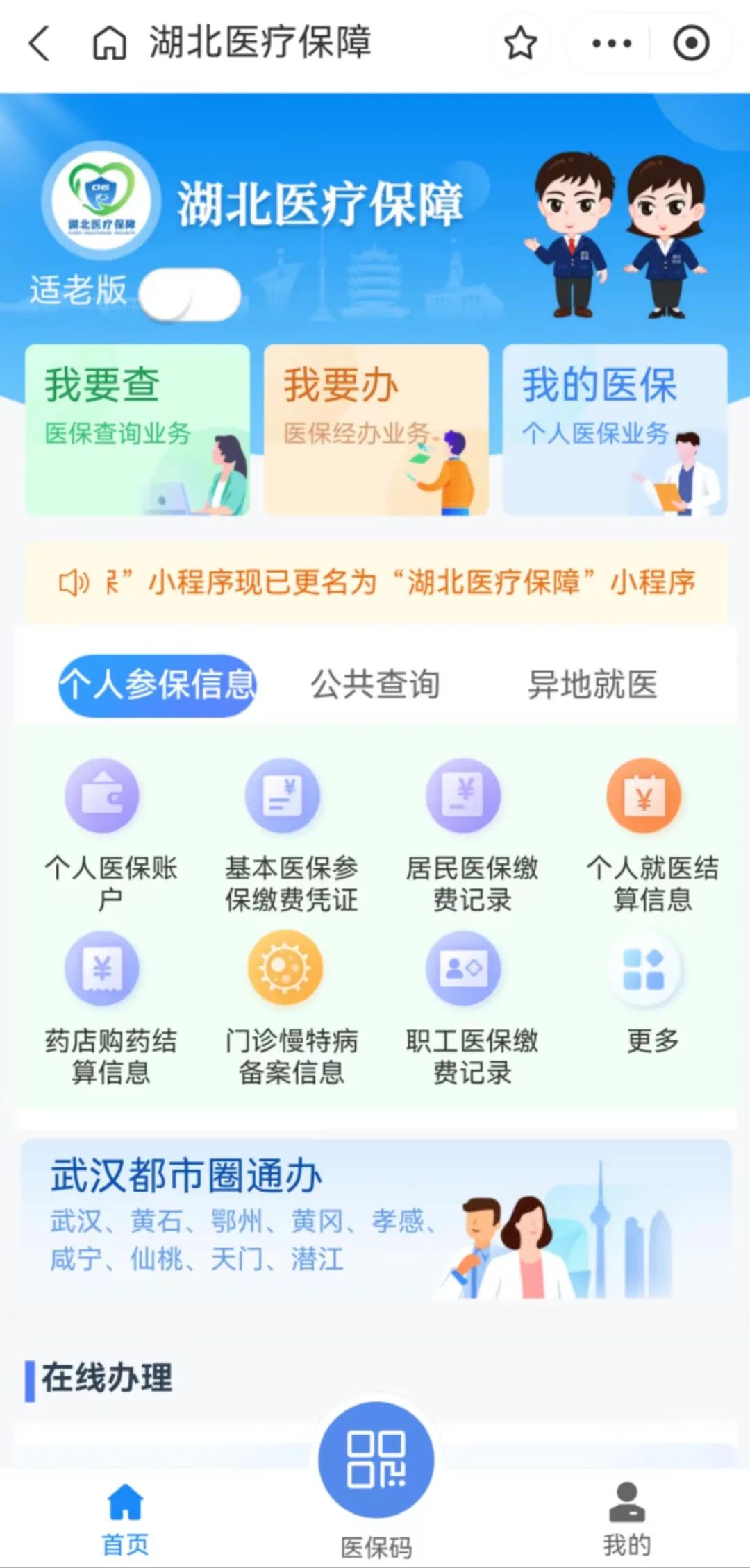Open the 我要查 card
Screen dimensions: 750x1568
[137, 430]
